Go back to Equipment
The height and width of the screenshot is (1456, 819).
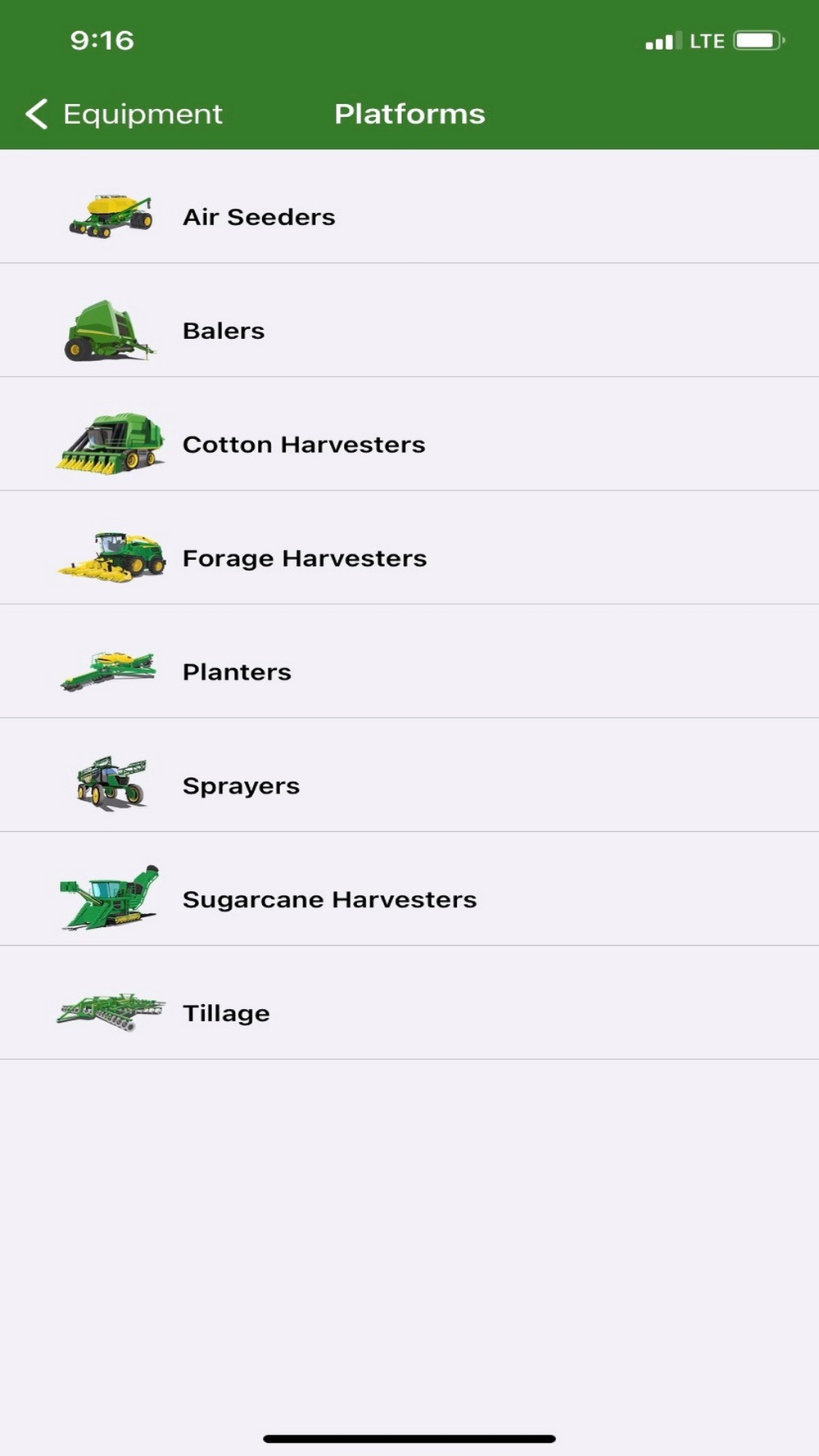[x=124, y=114]
